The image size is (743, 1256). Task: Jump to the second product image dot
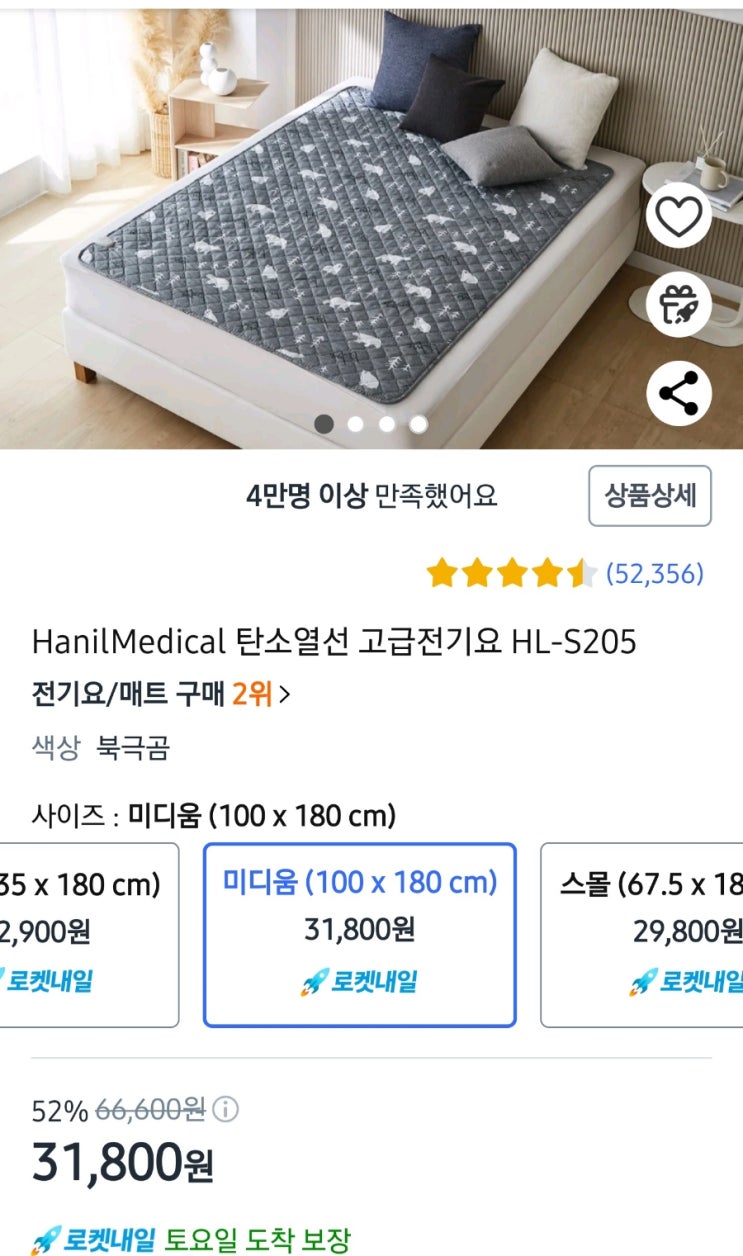(355, 424)
